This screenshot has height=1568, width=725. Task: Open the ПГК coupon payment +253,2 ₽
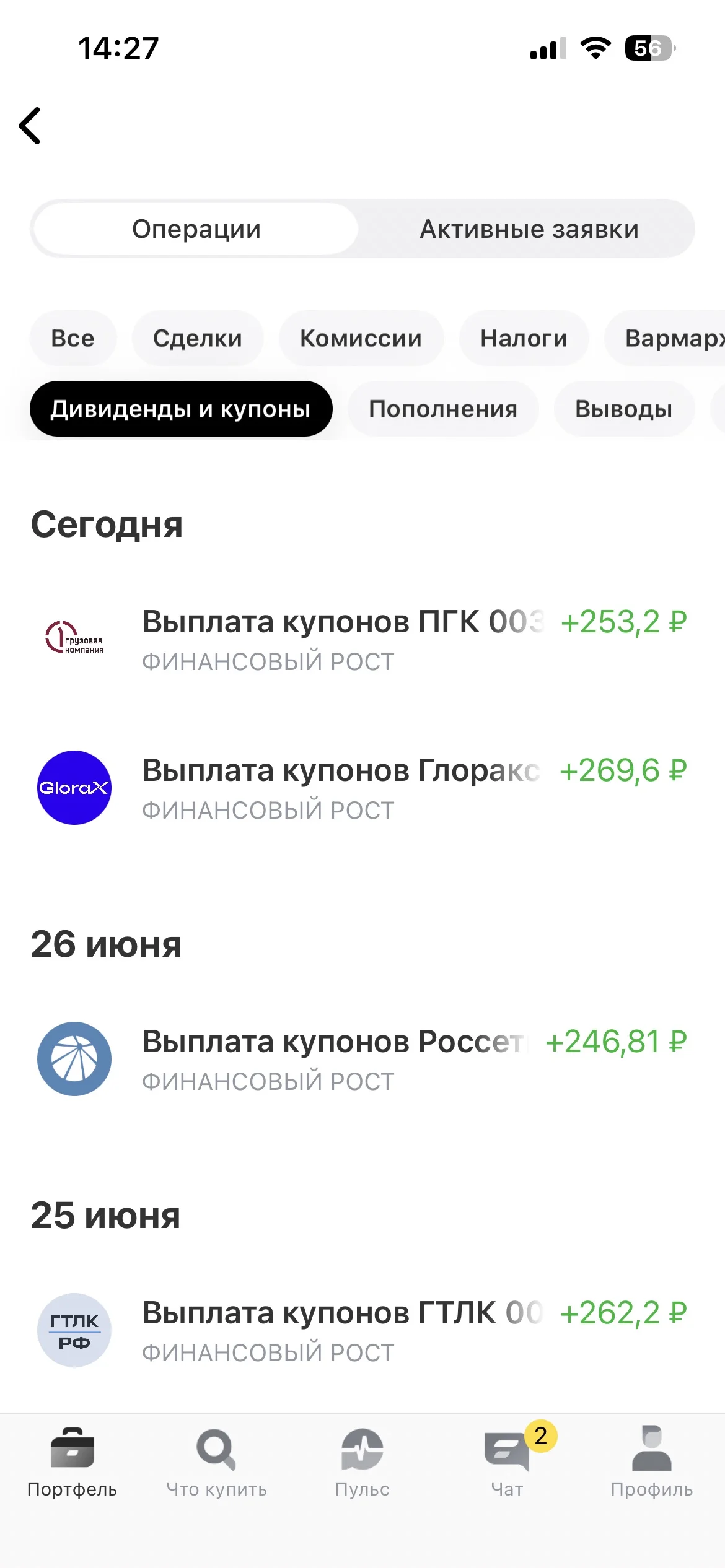point(362,640)
